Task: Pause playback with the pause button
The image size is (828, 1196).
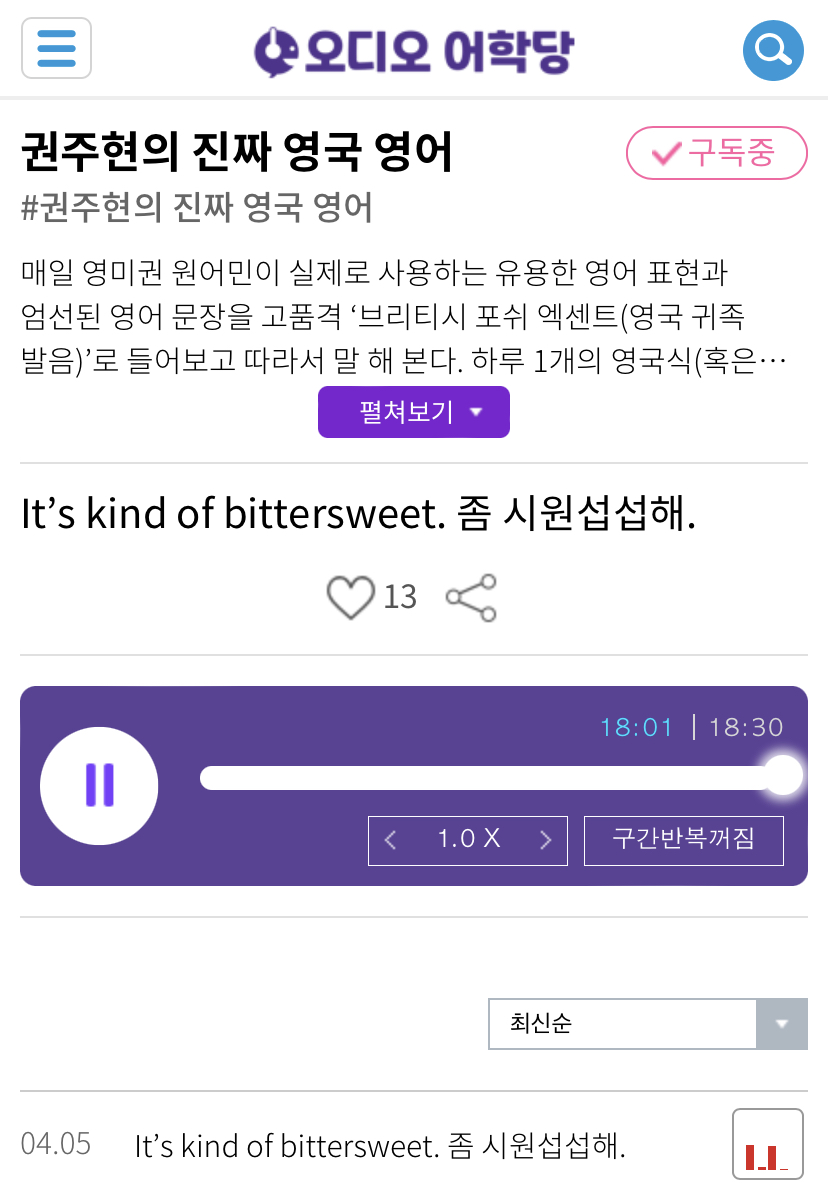Action: (99, 785)
